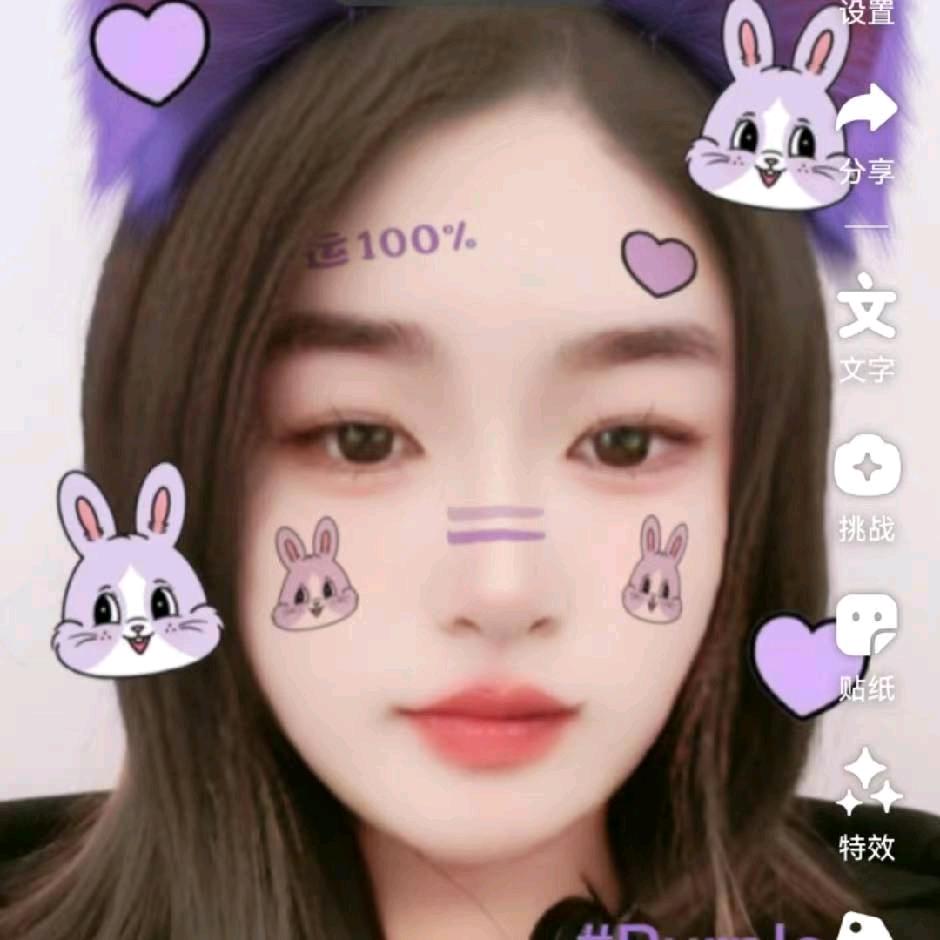The image size is (940, 940).
Task: Add text with the 文字 tool
Action: [866, 310]
